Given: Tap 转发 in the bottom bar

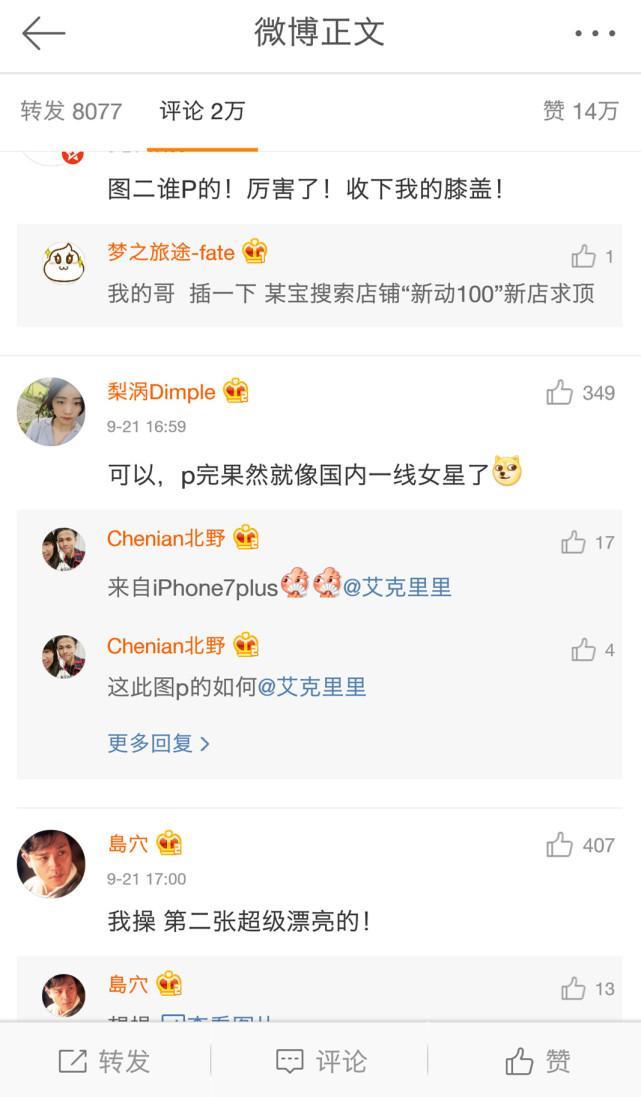Looking at the screenshot, I should [x=104, y=1061].
